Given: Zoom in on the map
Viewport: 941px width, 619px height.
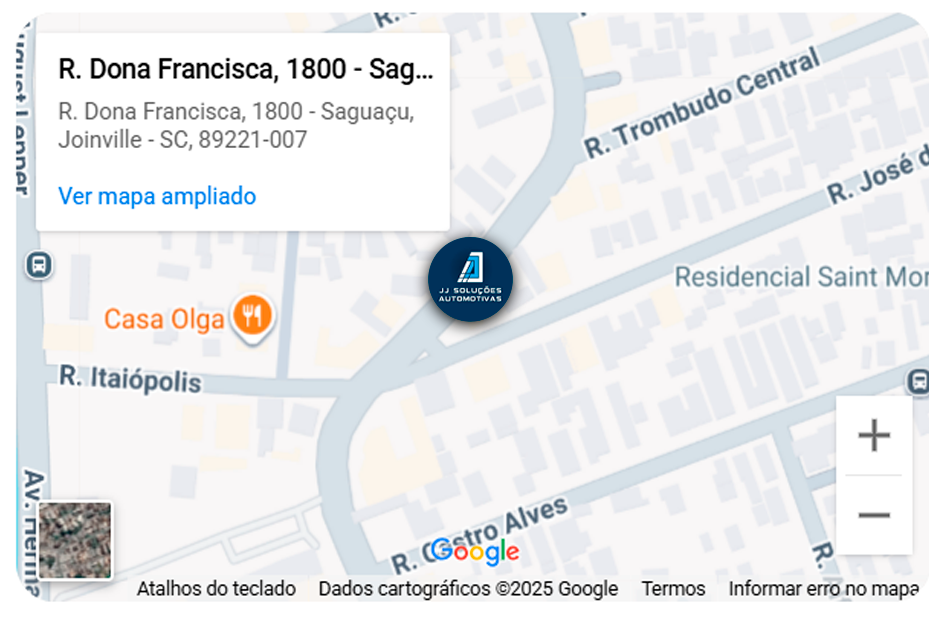Looking at the screenshot, I should 873,436.
